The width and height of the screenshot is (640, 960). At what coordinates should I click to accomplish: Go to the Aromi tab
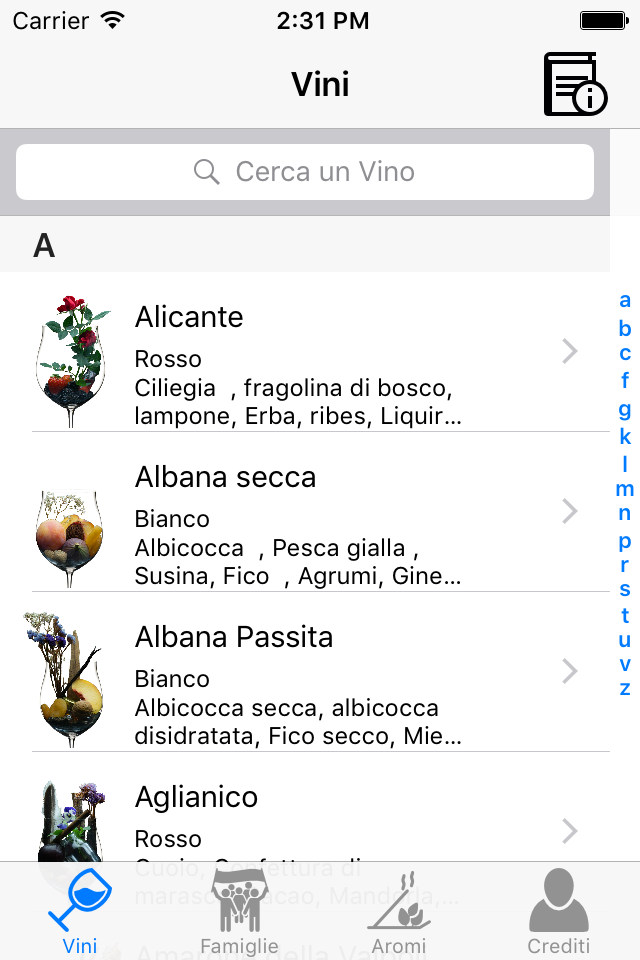point(399,912)
